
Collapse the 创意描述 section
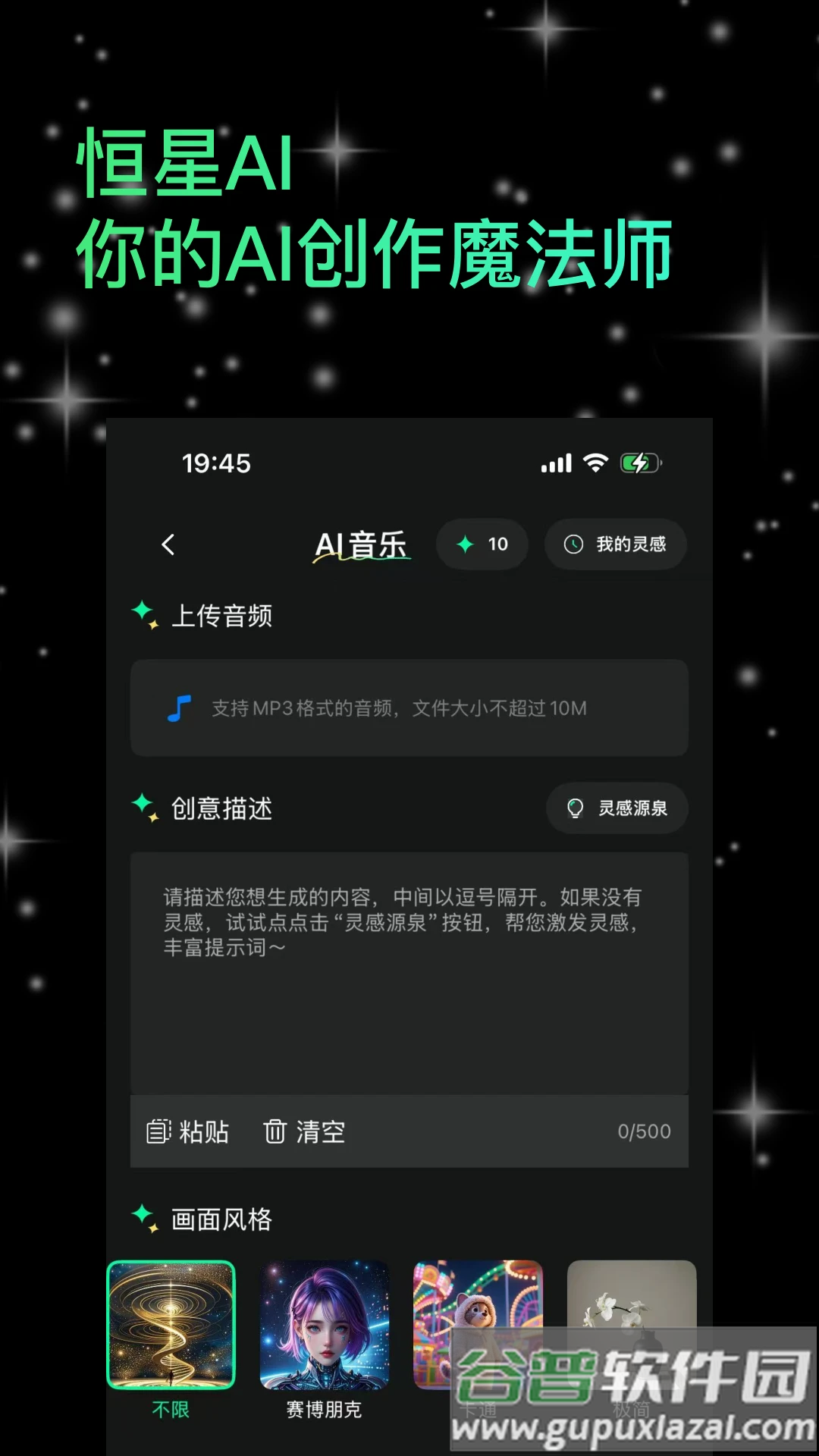tap(222, 808)
